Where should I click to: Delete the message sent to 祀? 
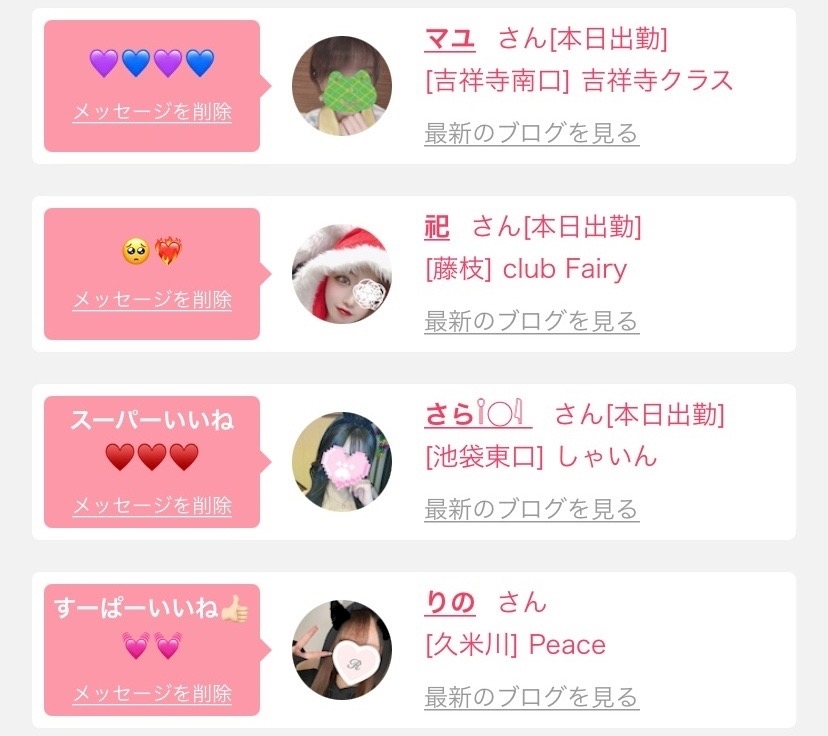coord(152,300)
